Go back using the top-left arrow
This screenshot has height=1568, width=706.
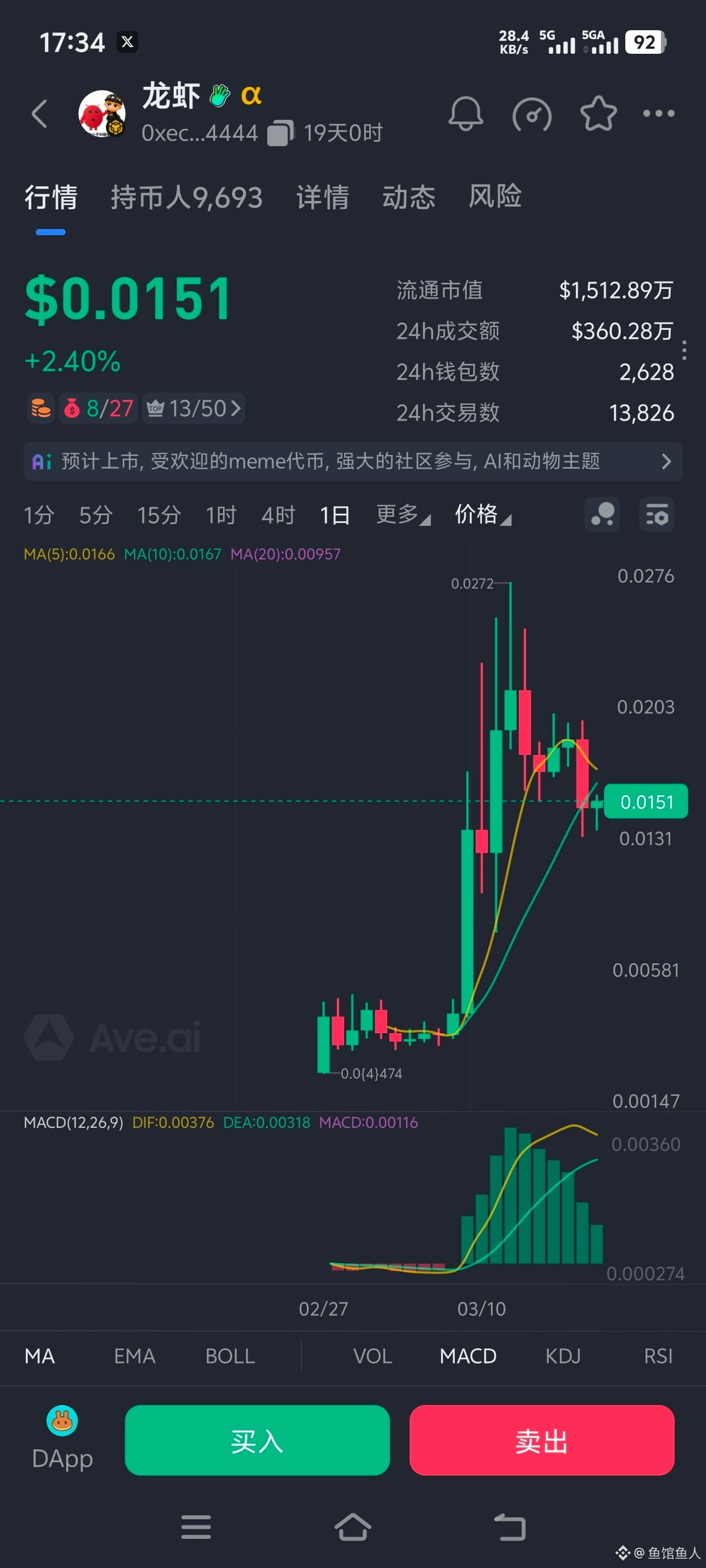(x=40, y=114)
